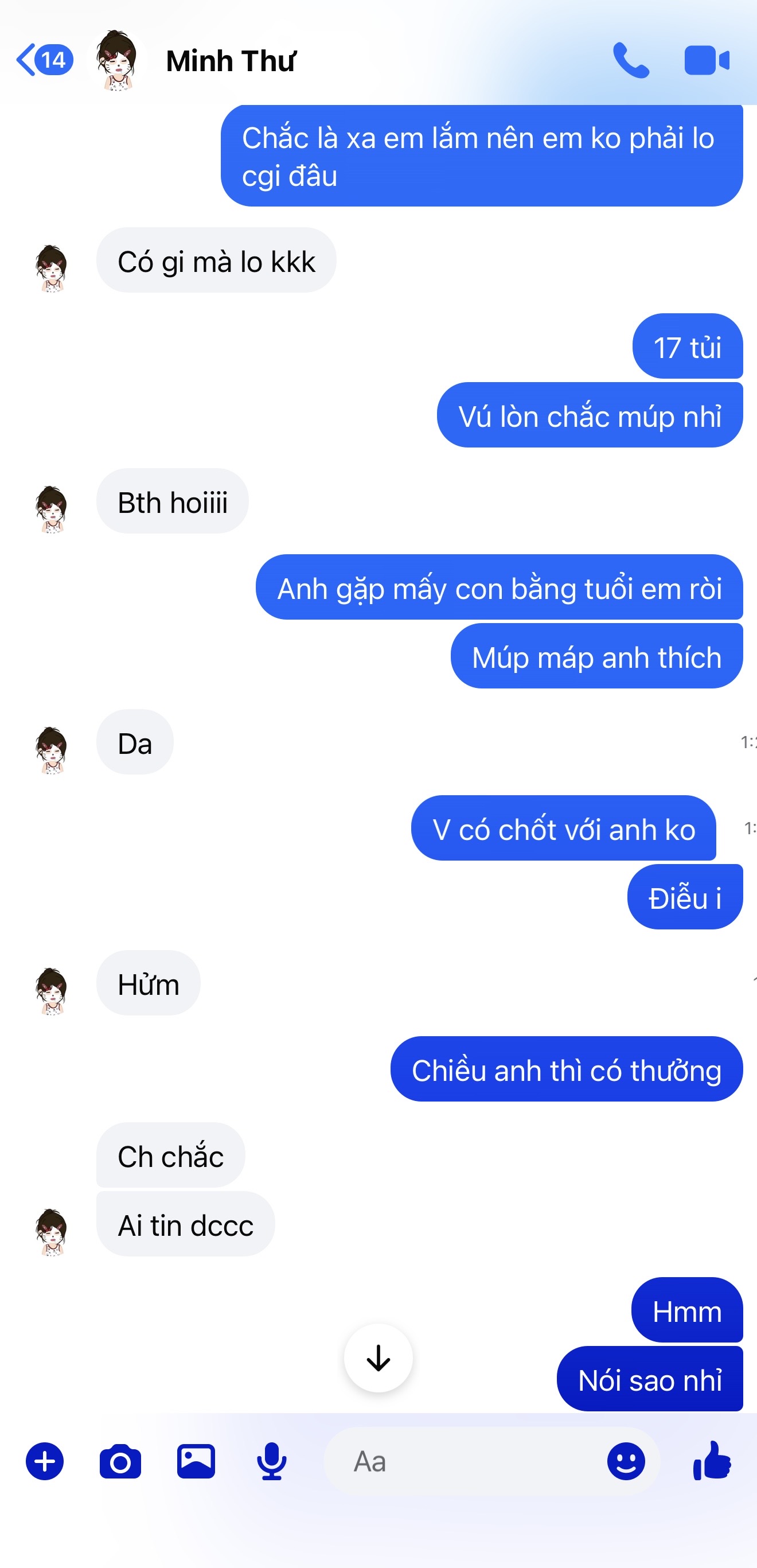Open Minh Thư's profile from the header
The image size is (757, 1568).
pos(230,61)
